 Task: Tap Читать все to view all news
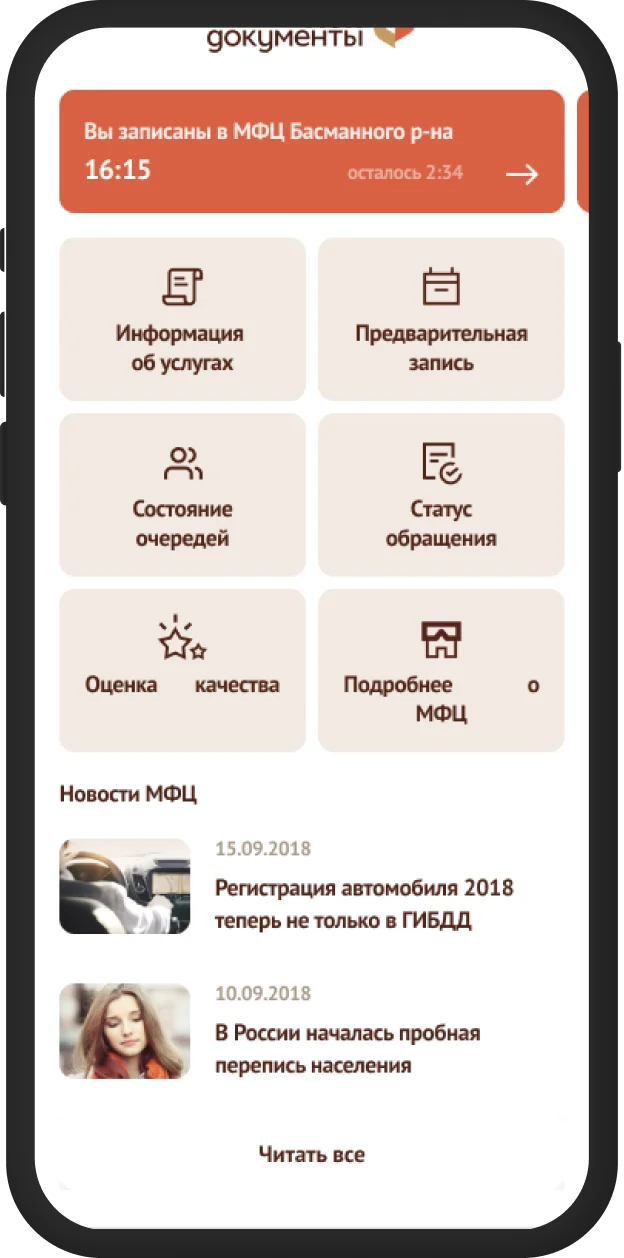311,1155
